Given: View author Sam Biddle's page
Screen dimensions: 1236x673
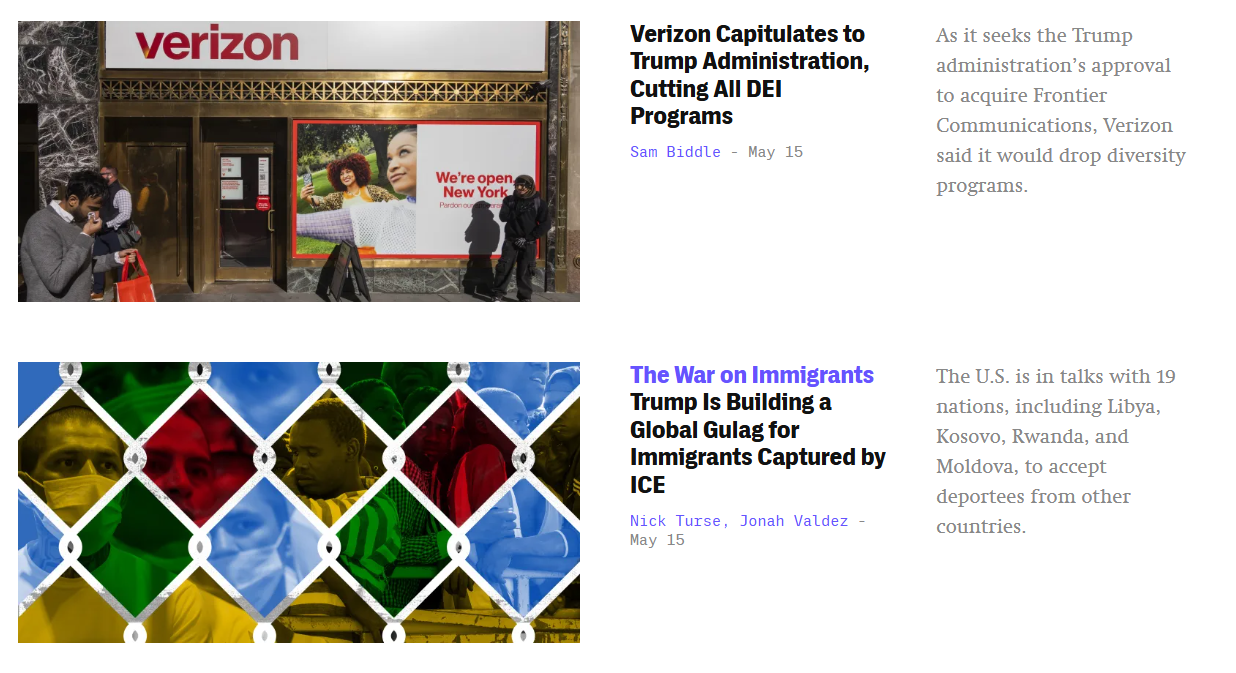Looking at the screenshot, I should [x=675, y=152].
